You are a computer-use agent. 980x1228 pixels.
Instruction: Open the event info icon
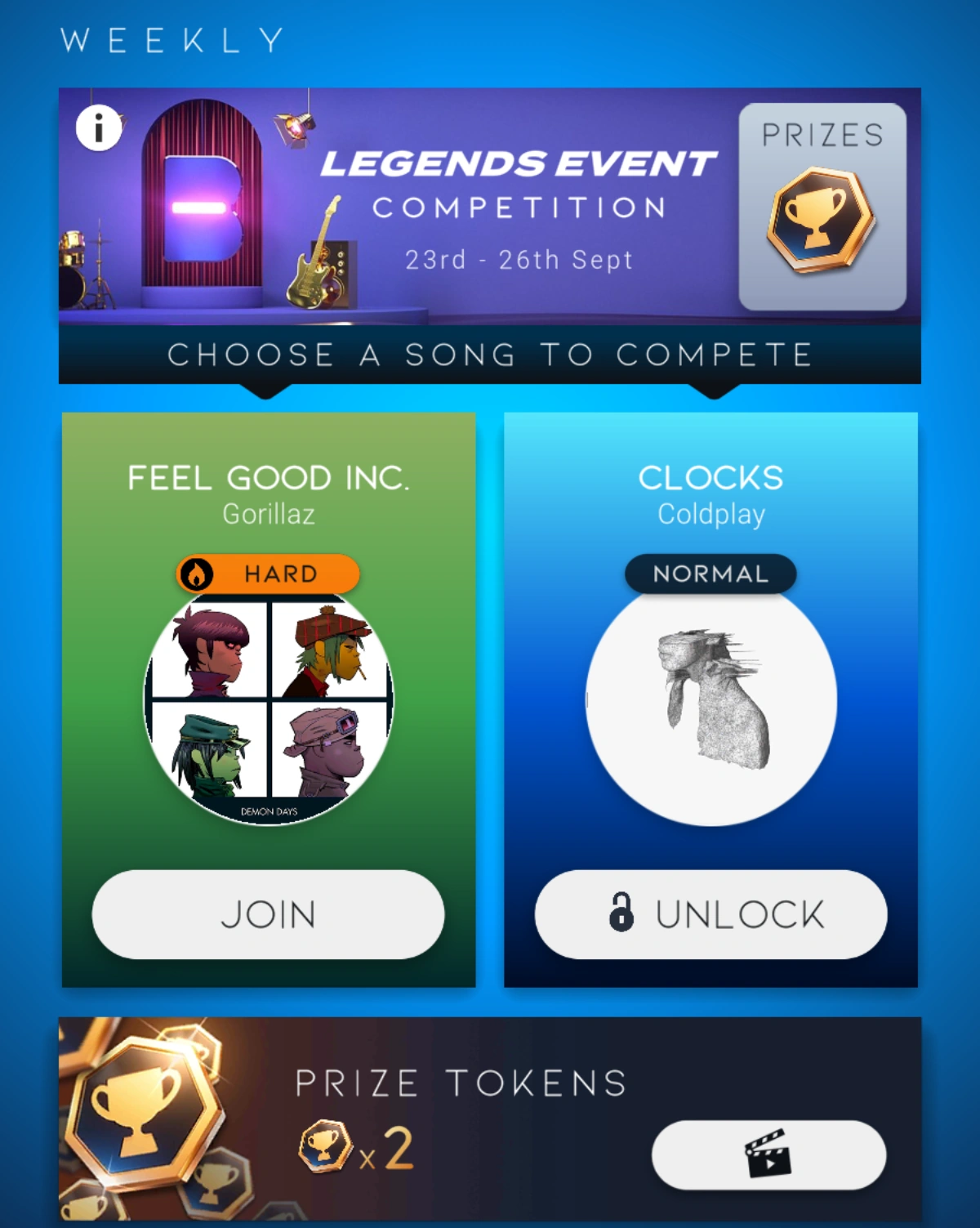tap(99, 127)
